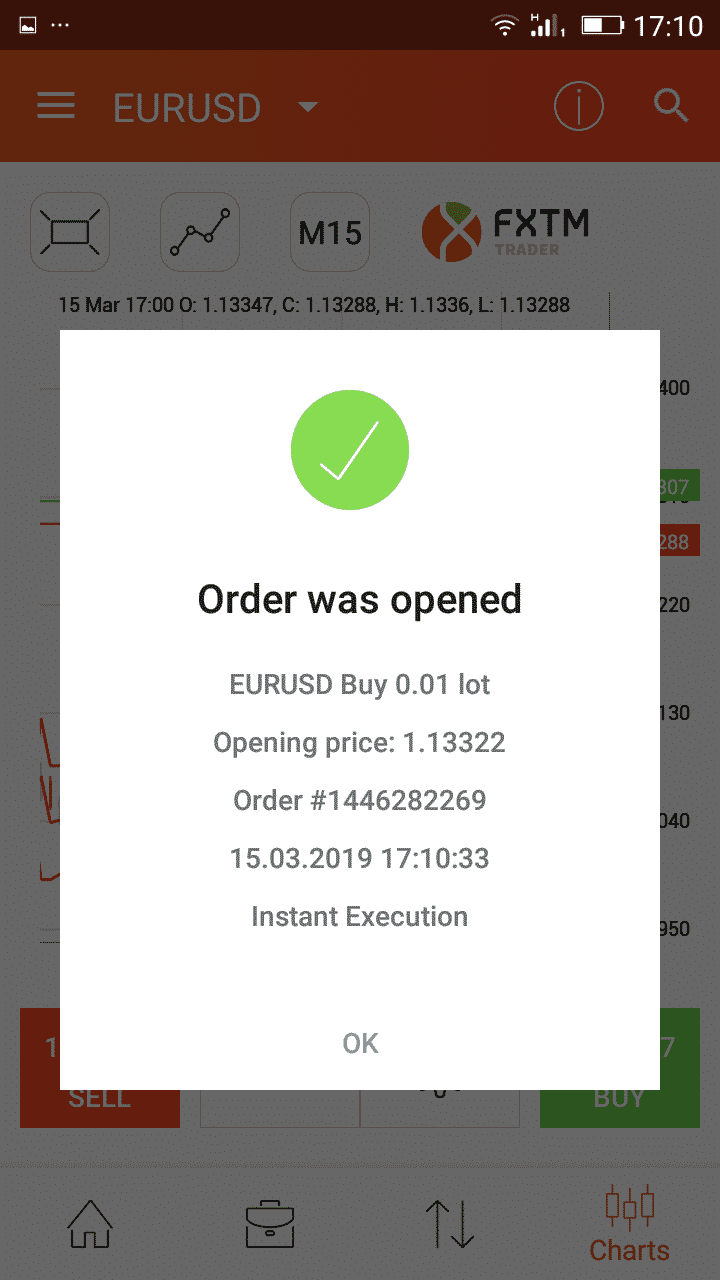Confirm the order dialog with OK

coord(360,1043)
